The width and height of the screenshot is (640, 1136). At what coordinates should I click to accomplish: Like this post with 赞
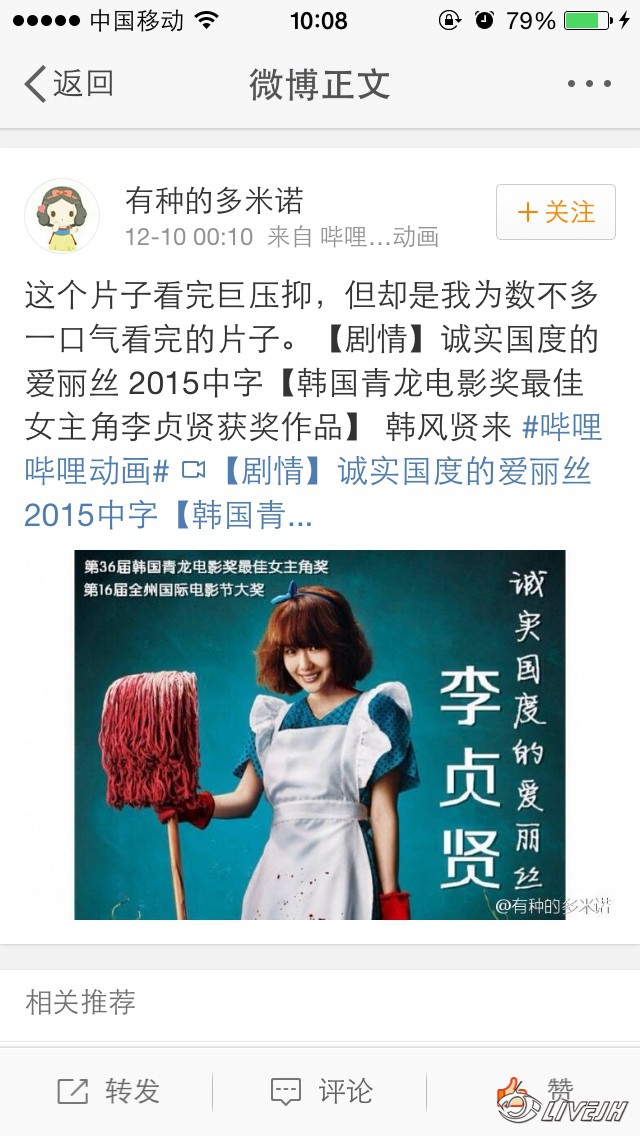535,1091
